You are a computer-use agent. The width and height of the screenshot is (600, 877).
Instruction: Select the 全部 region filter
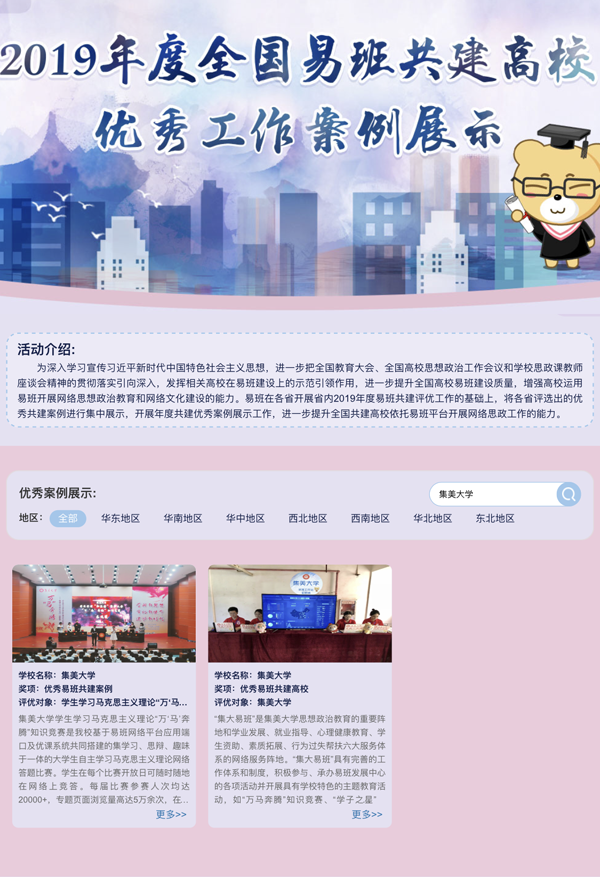coord(68,518)
